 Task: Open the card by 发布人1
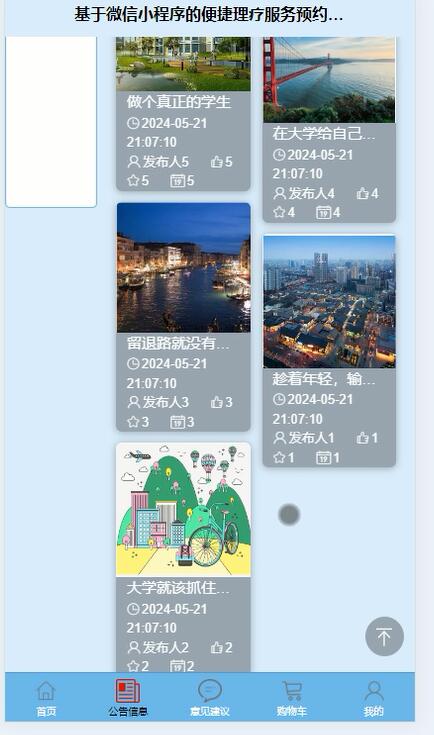coord(329,351)
